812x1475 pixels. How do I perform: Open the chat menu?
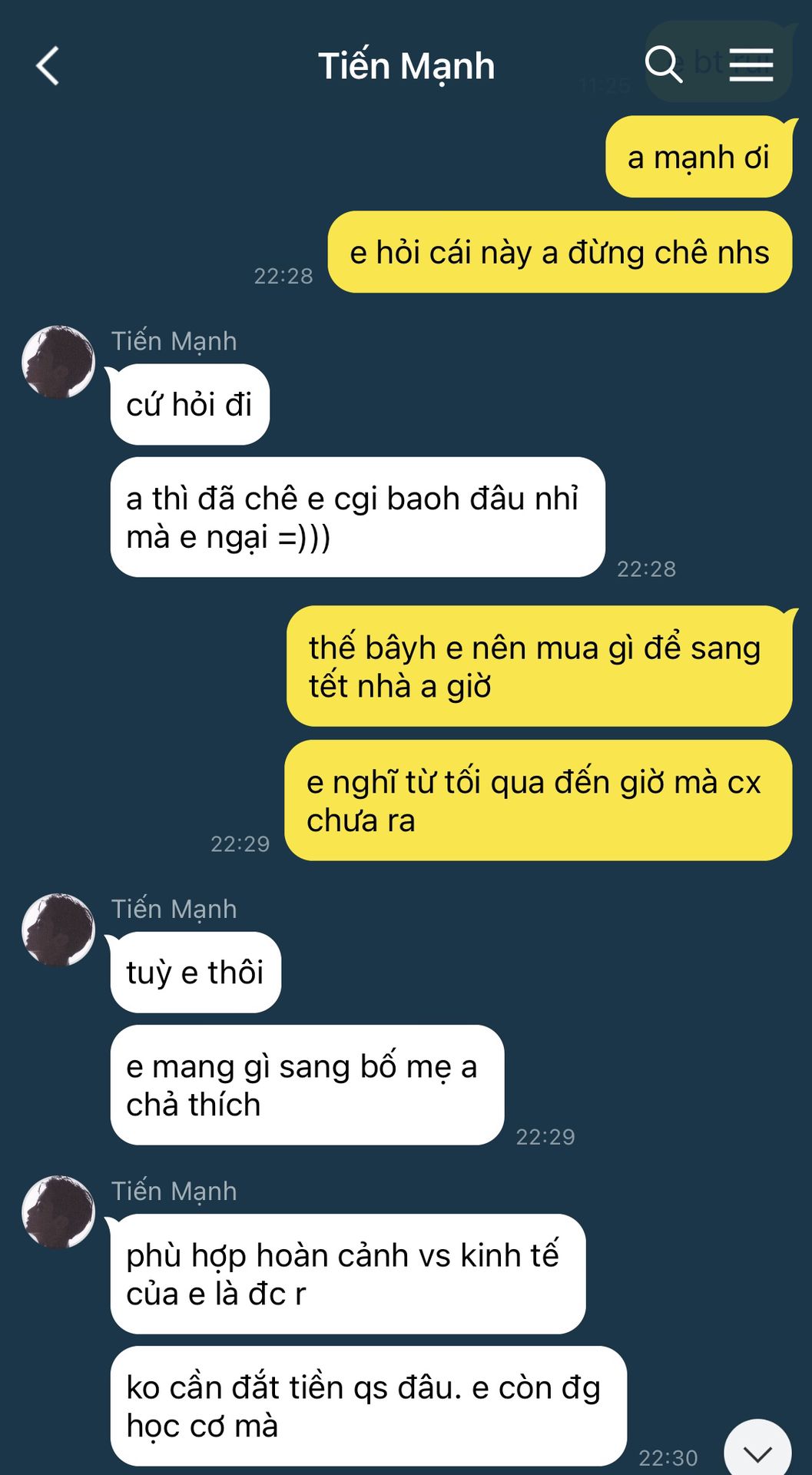click(751, 65)
